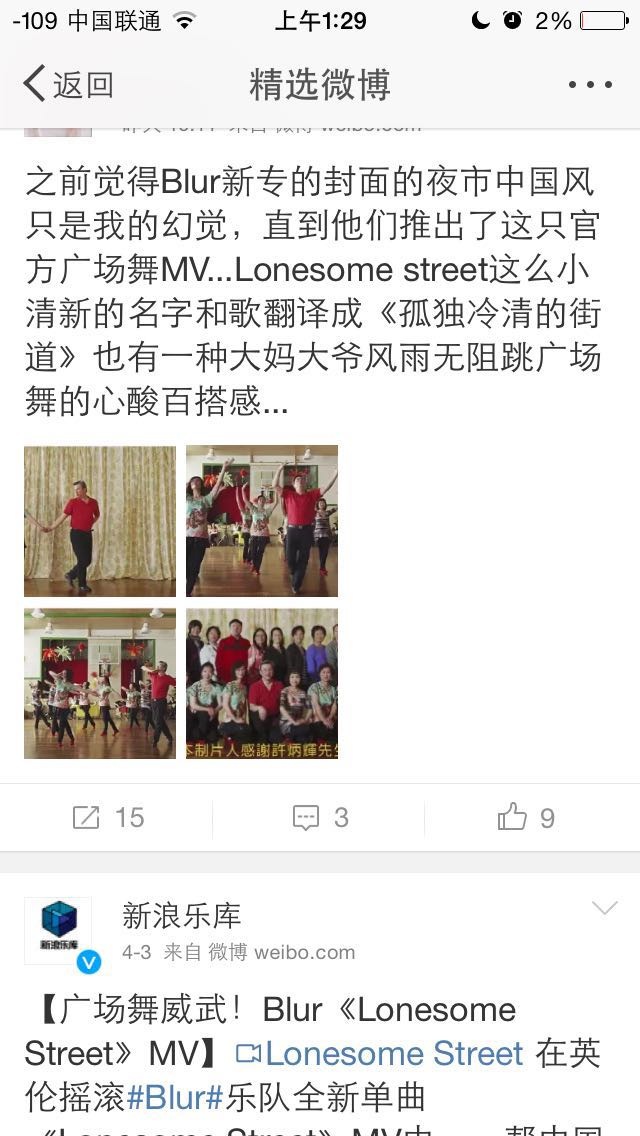Repost the Blur post with 15 reposts
This screenshot has height=1136, width=640.
click(108, 818)
